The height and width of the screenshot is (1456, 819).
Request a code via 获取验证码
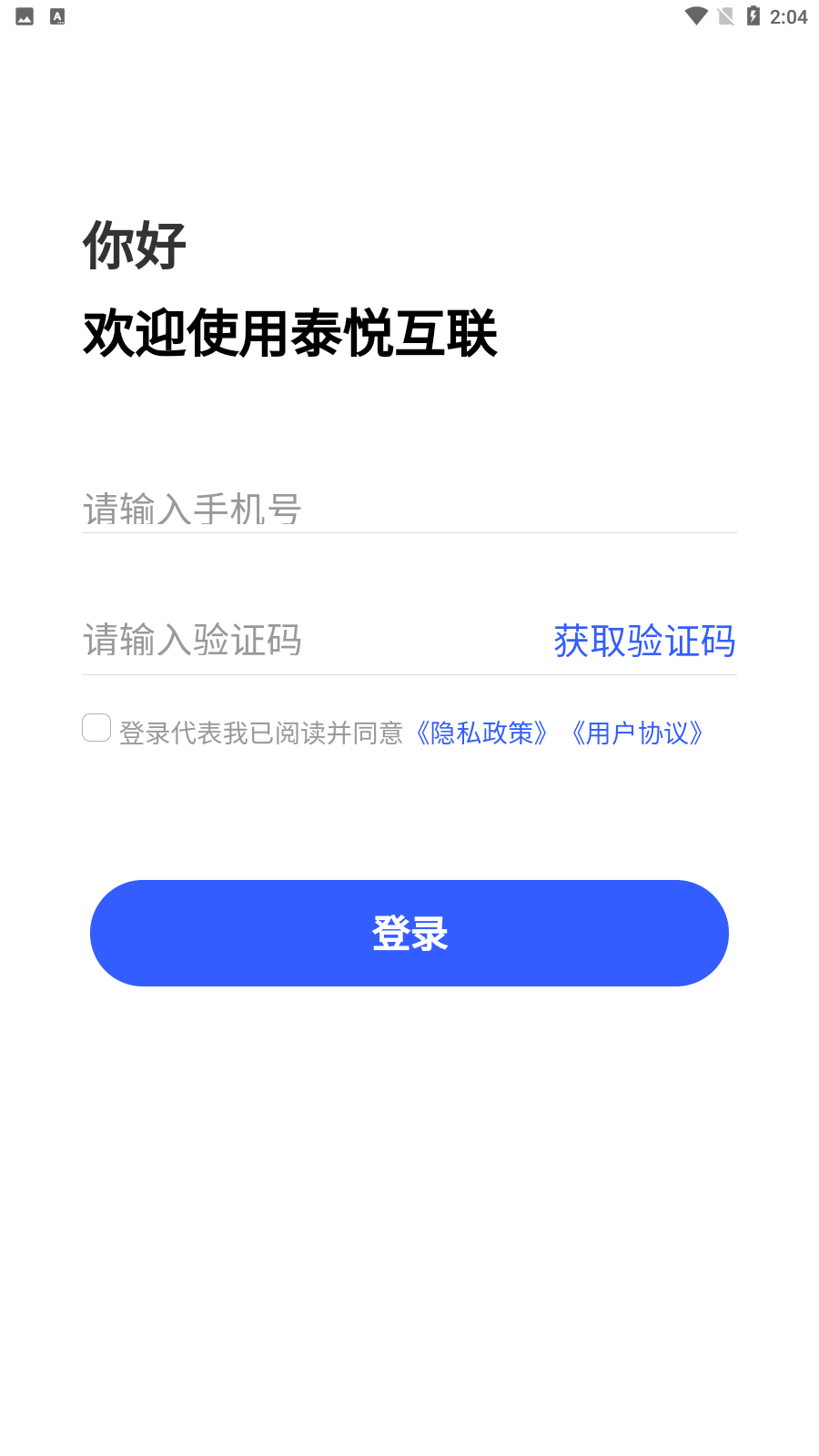644,641
